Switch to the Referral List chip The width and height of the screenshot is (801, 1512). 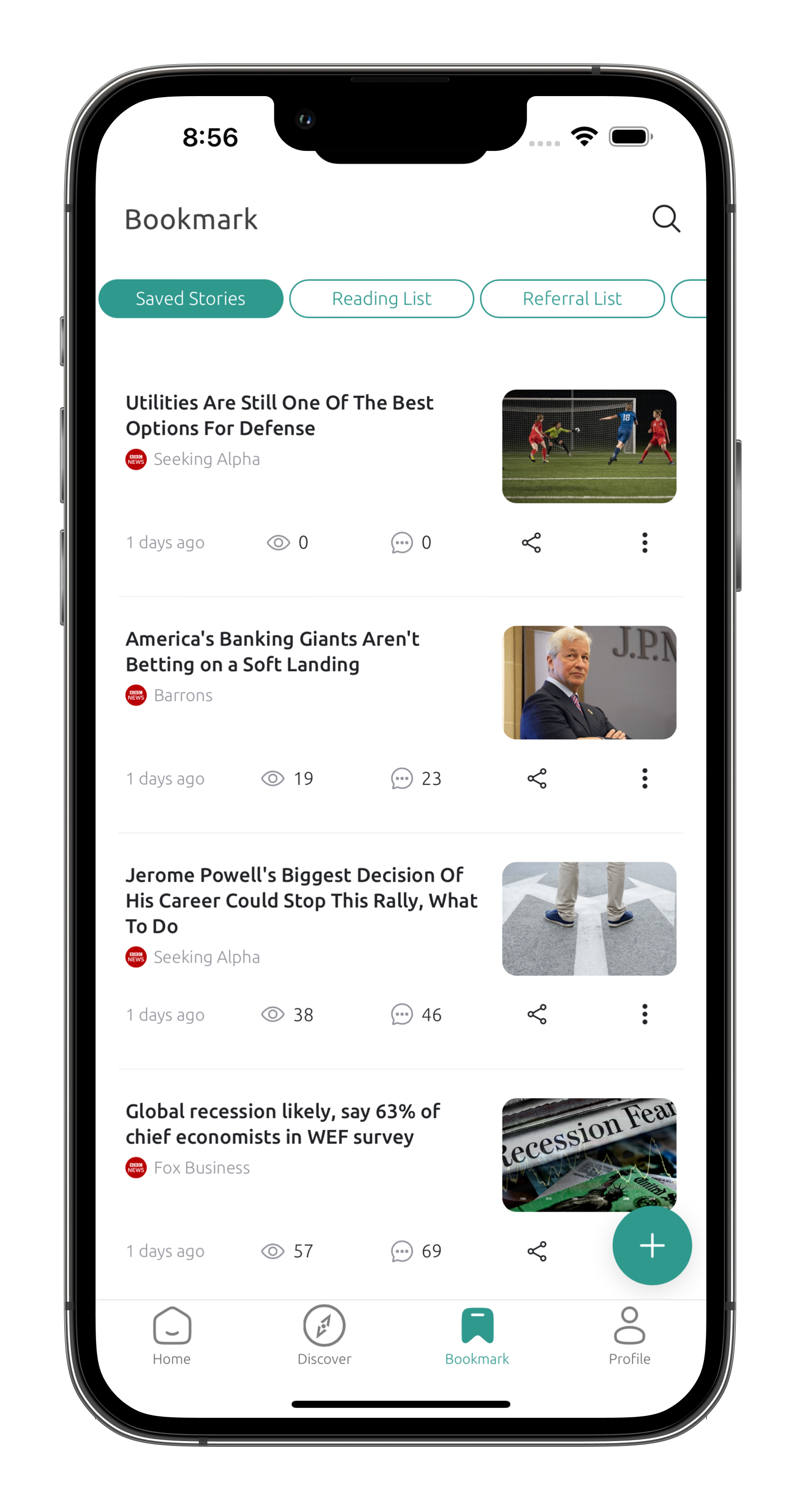pyautogui.click(x=572, y=299)
